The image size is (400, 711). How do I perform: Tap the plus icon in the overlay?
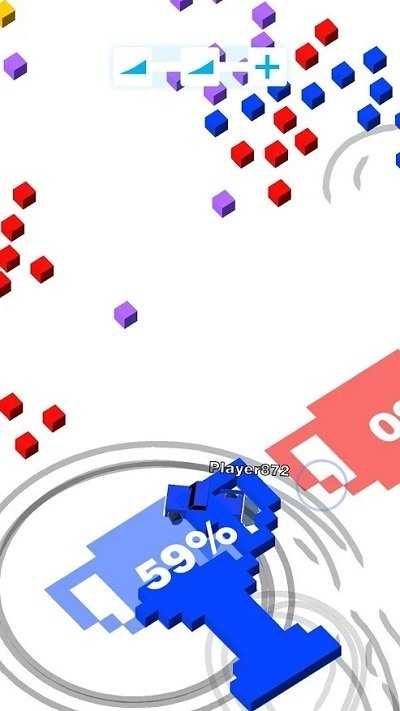[x=267, y=67]
